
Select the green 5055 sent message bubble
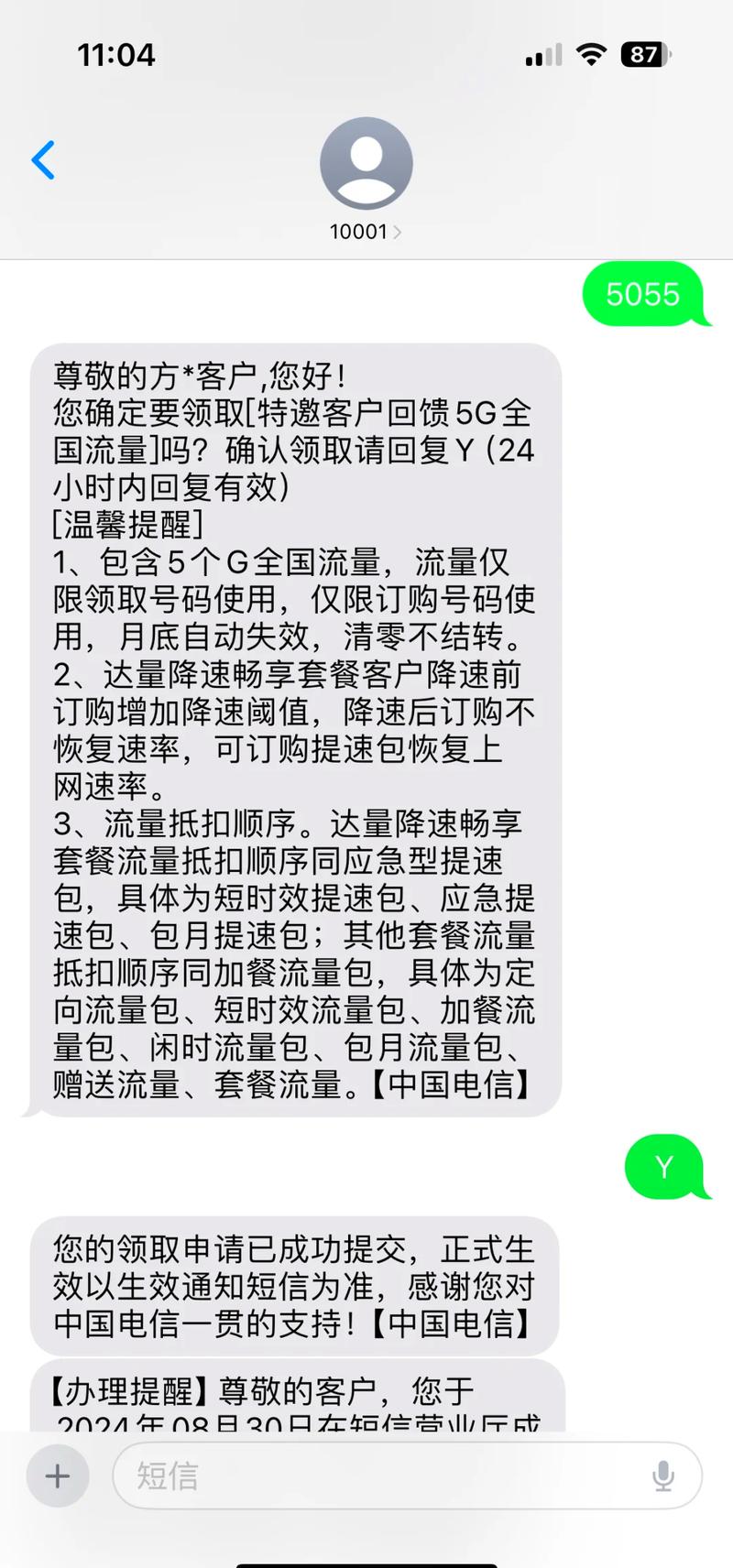pyautogui.click(x=644, y=295)
